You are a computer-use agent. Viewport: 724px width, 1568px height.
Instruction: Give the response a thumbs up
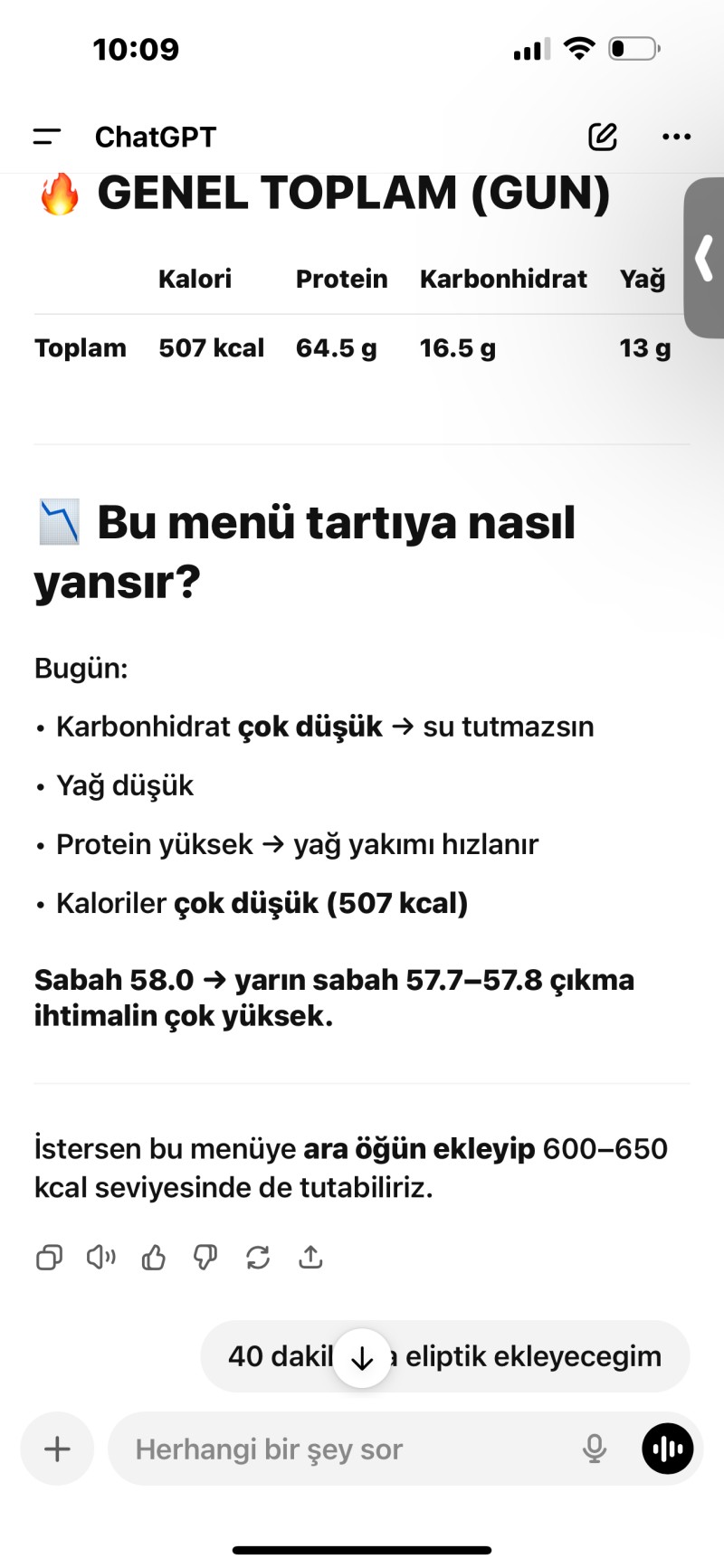pyautogui.click(x=154, y=1258)
